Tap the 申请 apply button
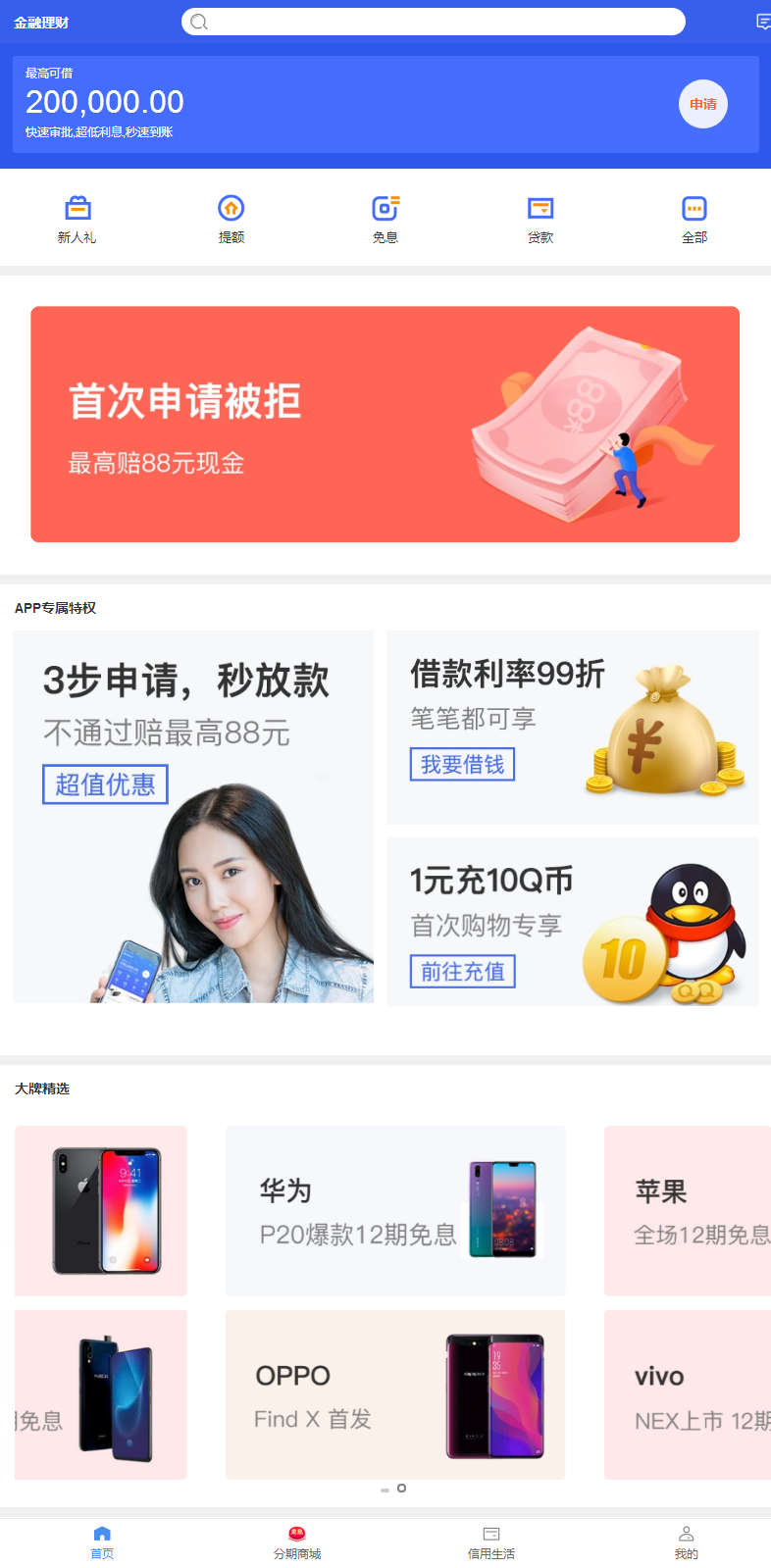771x1568 pixels. coord(702,104)
